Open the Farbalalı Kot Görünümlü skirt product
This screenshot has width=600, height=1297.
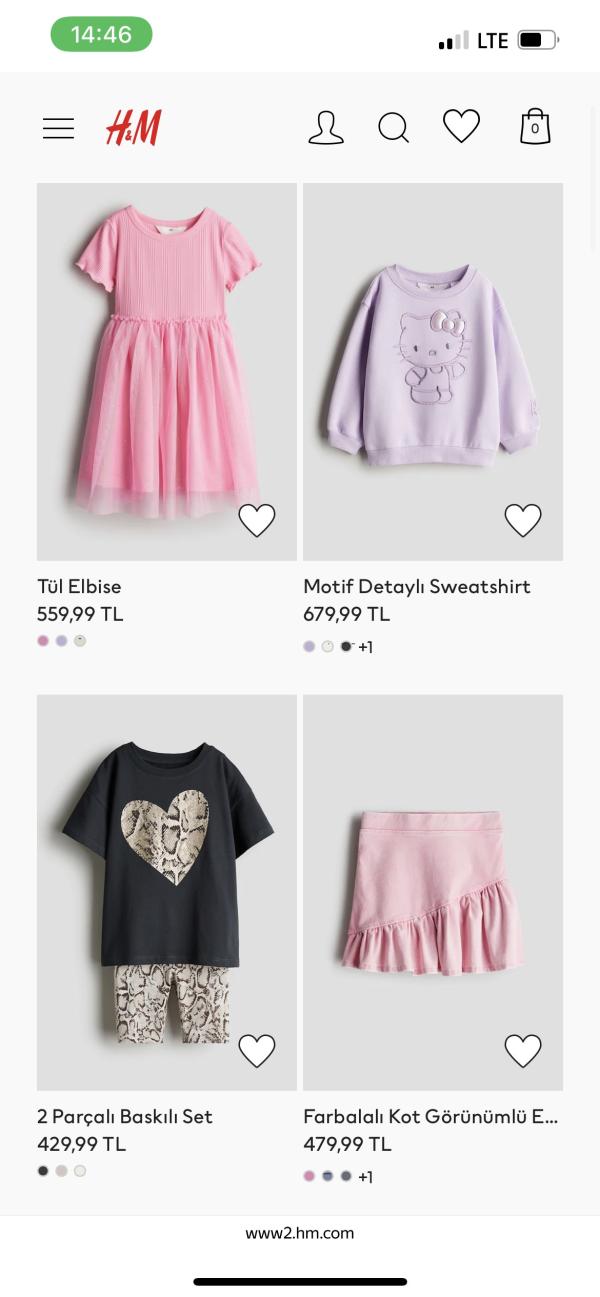(433, 890)
